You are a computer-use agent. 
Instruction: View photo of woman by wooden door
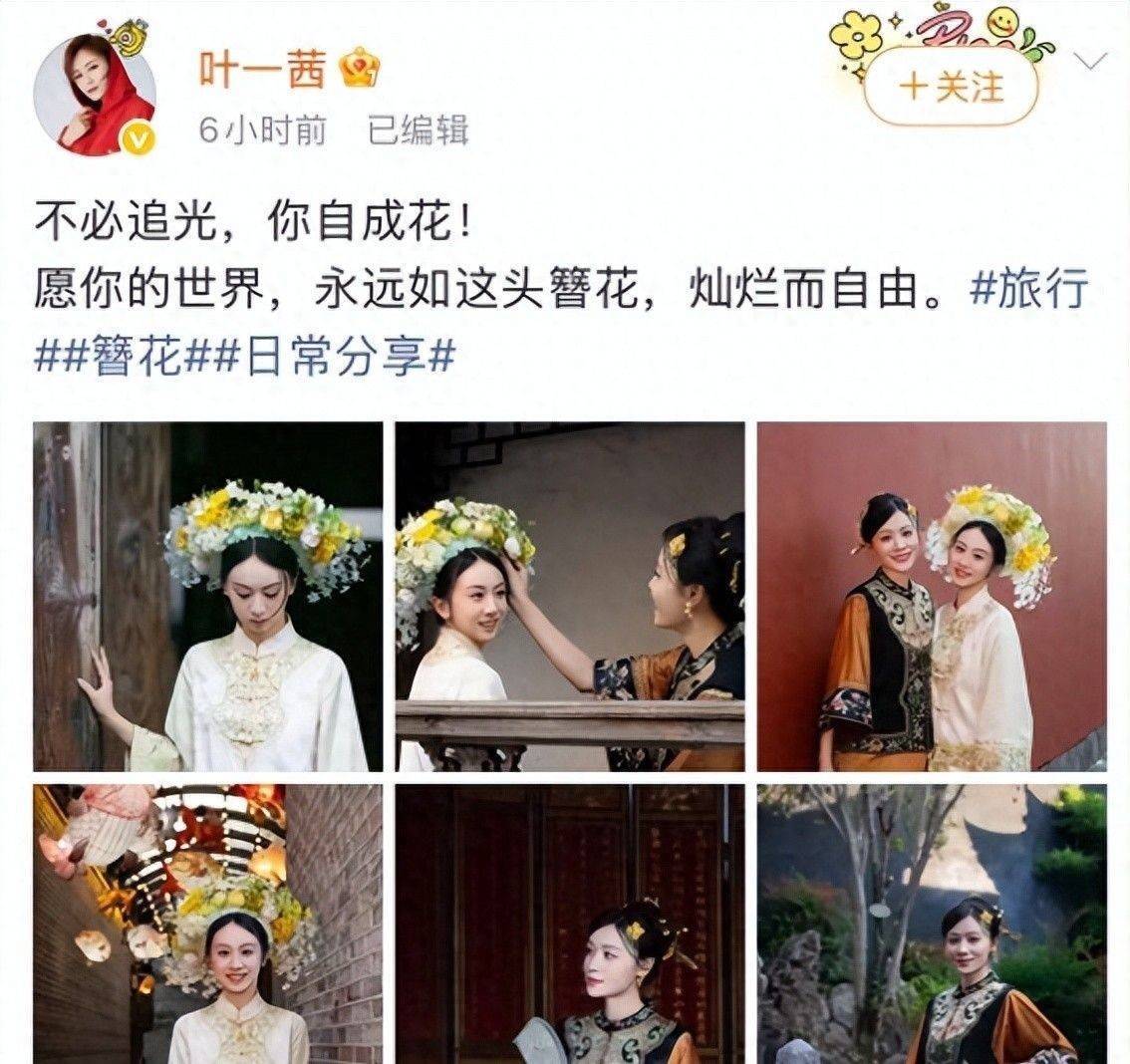point(208,596)
